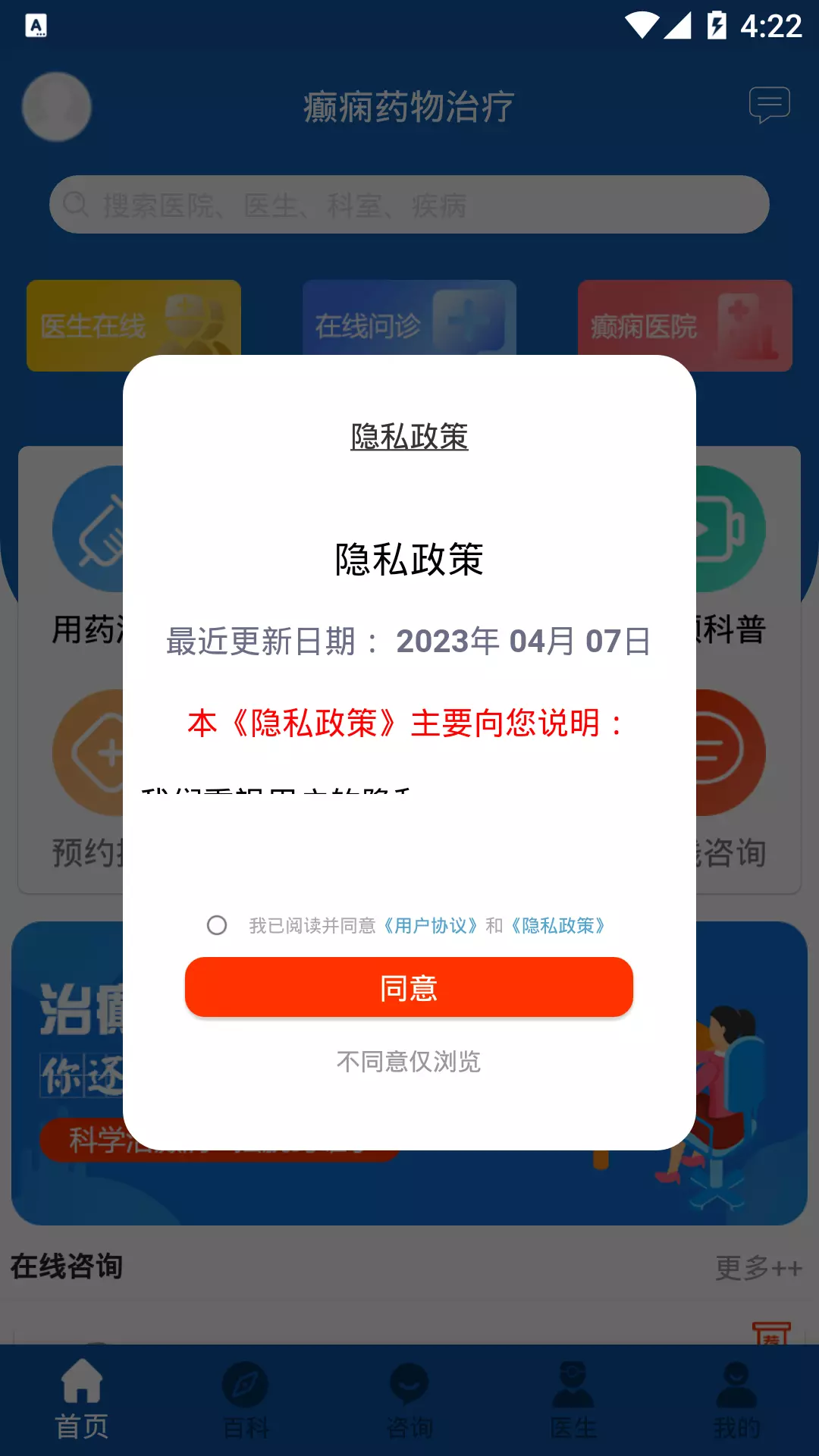This screenshot has width=819, height=1456.
Task: Open the 《用户协议》 link
Action: click(429, 925)
